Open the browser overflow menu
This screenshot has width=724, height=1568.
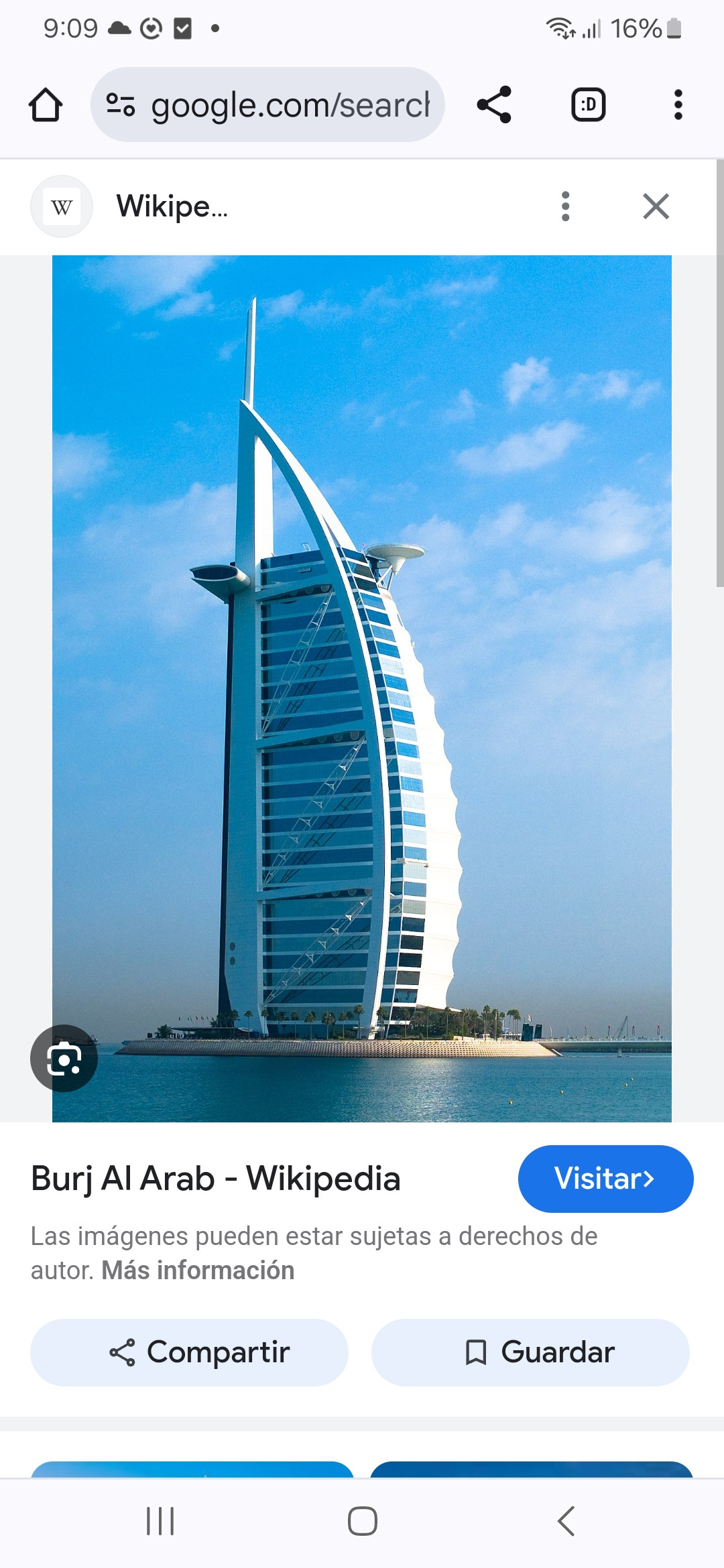[x=678, y=105]
